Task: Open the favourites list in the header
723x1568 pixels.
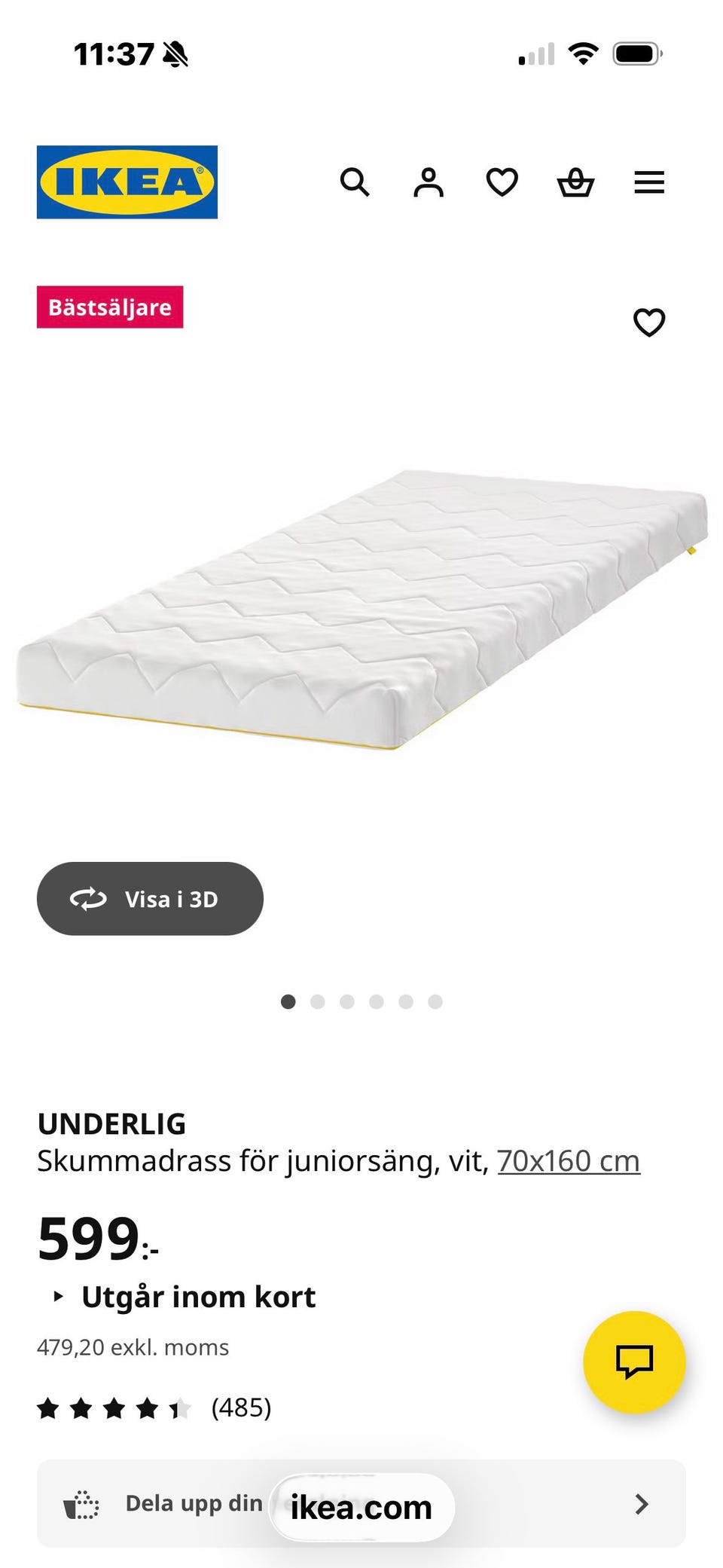Action: 502,182
